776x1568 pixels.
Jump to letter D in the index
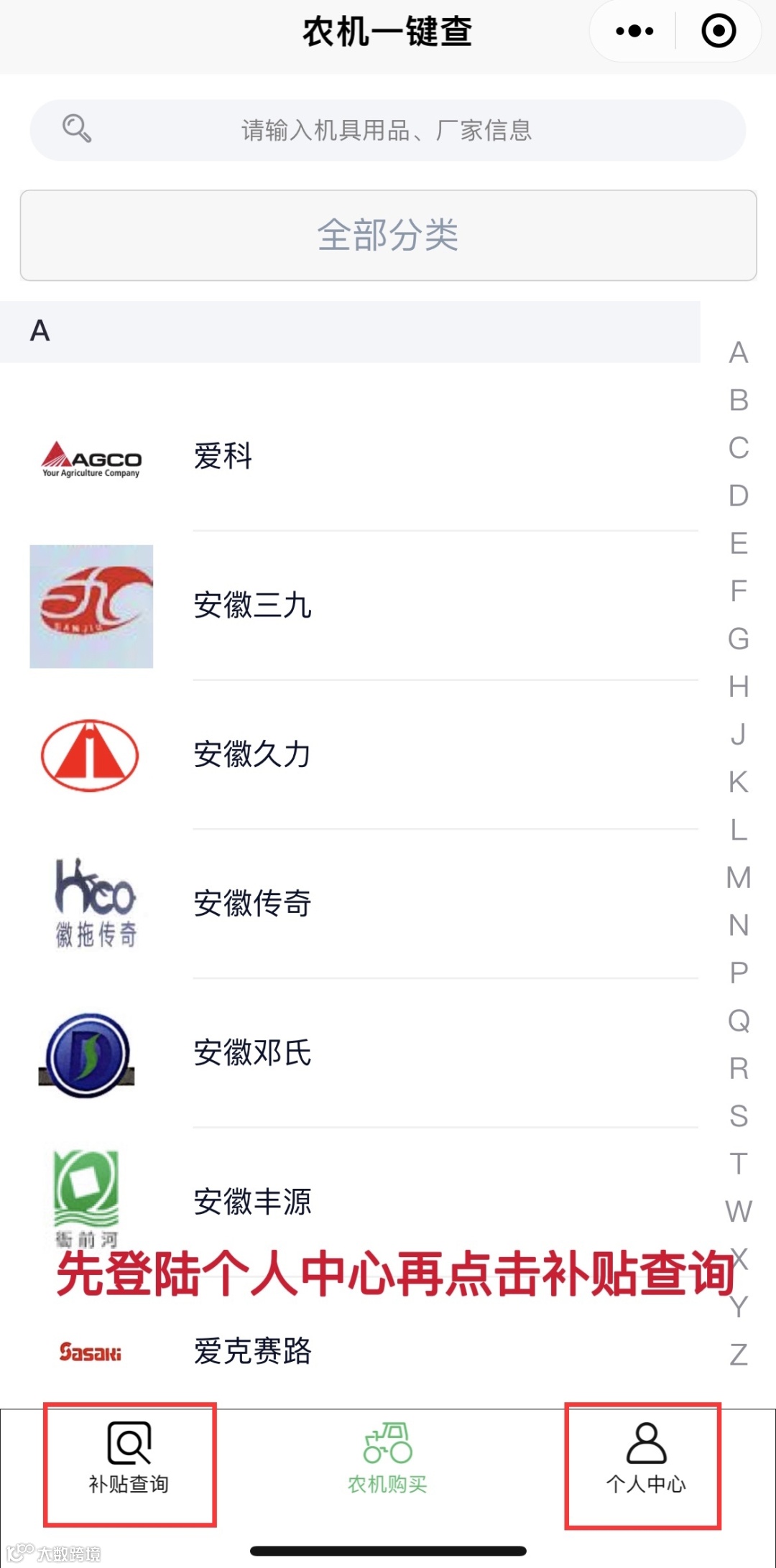pos(739,496)
